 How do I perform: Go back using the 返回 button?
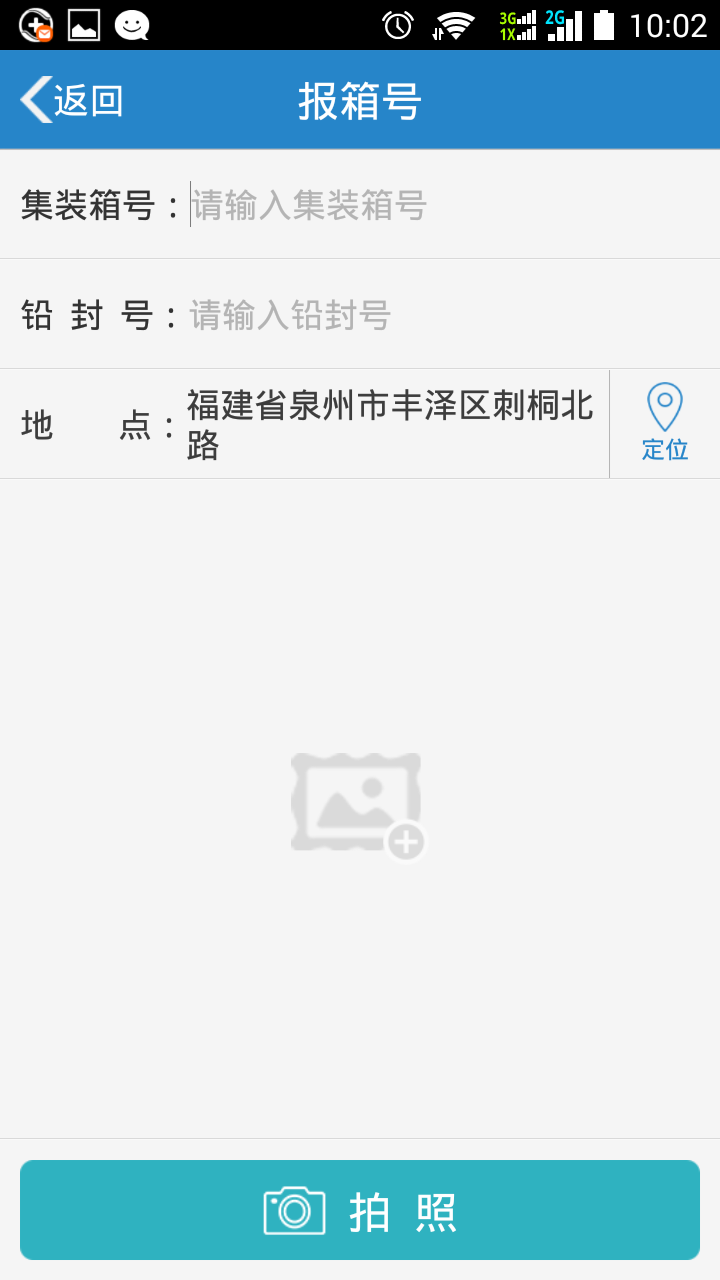coord(72,100)
